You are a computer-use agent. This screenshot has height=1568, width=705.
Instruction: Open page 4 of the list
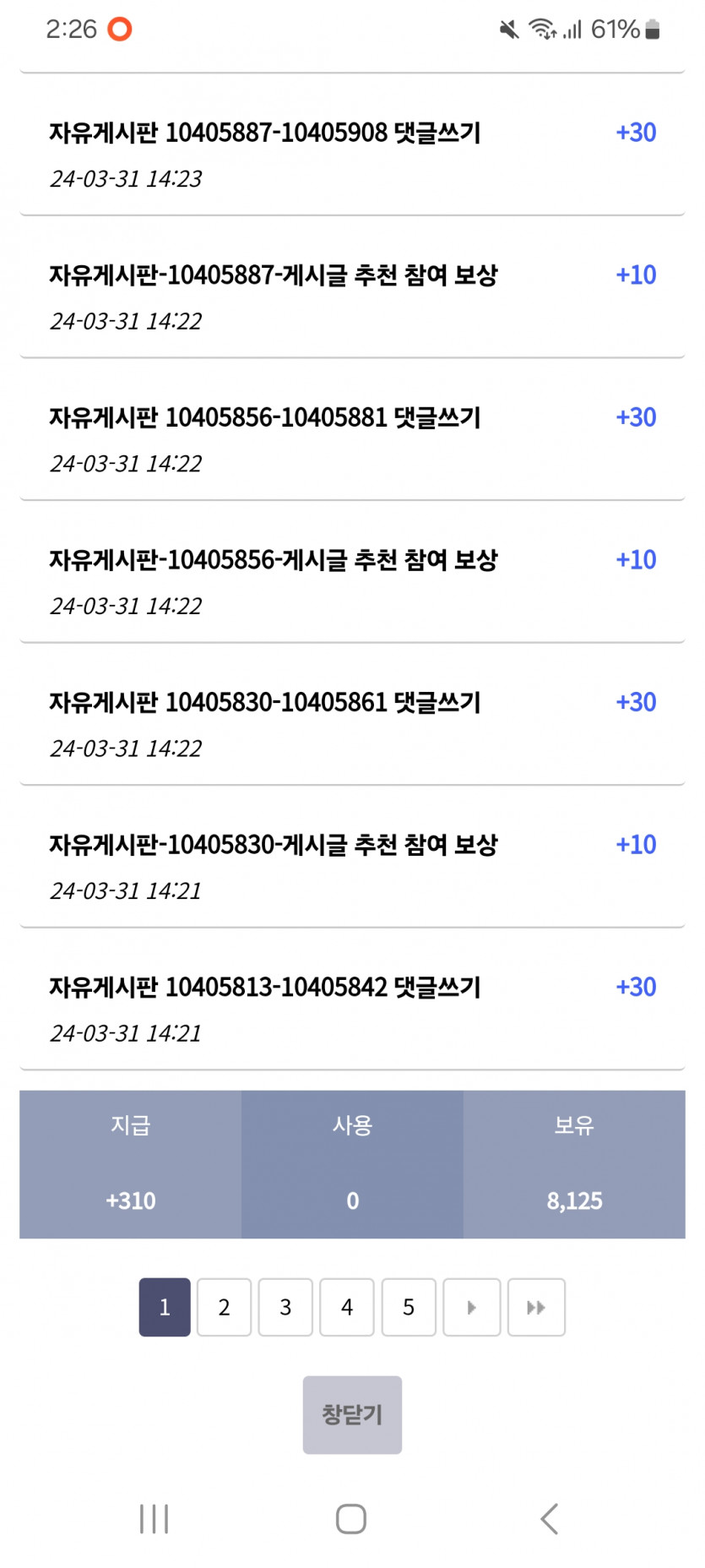(x=347, y=1307)
